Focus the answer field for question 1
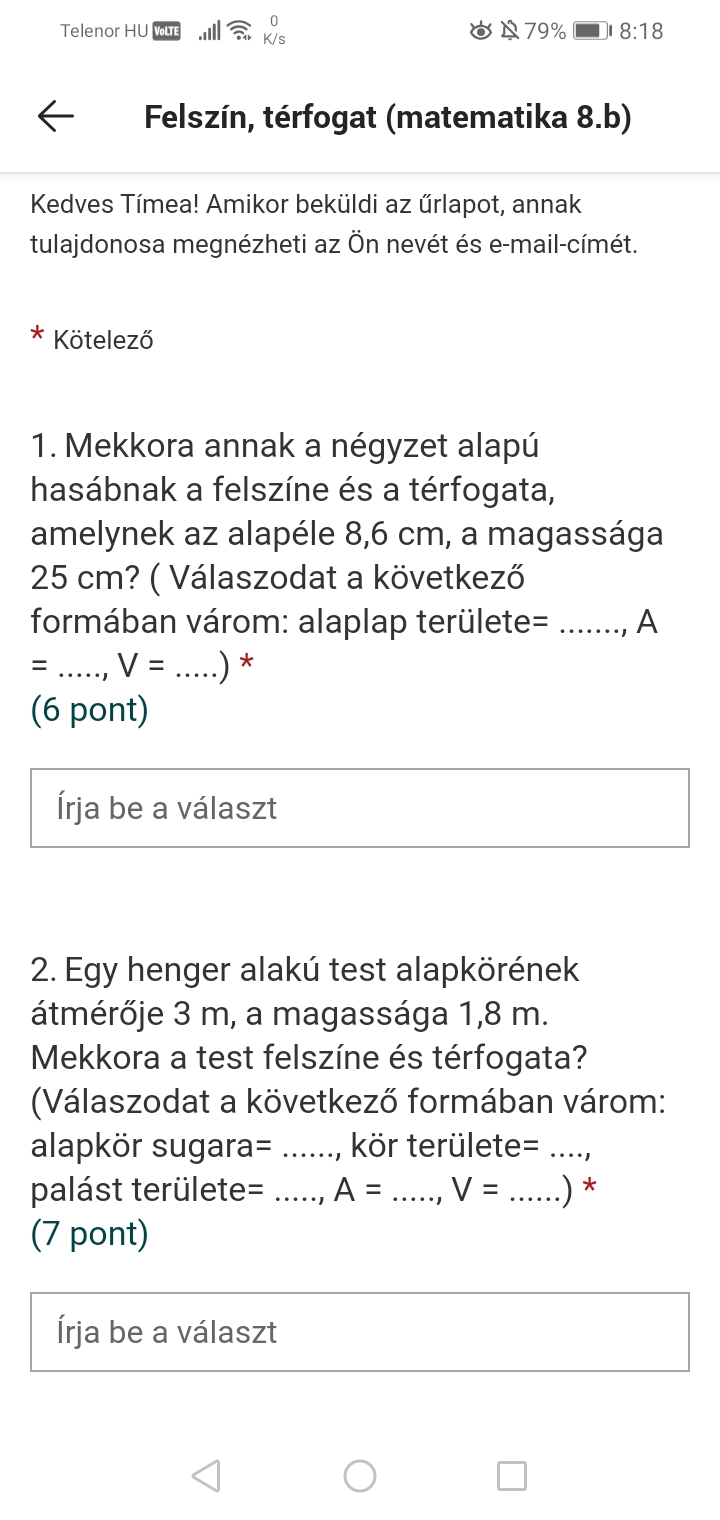This screenshot has height=1520, width=720. (360, 808)
